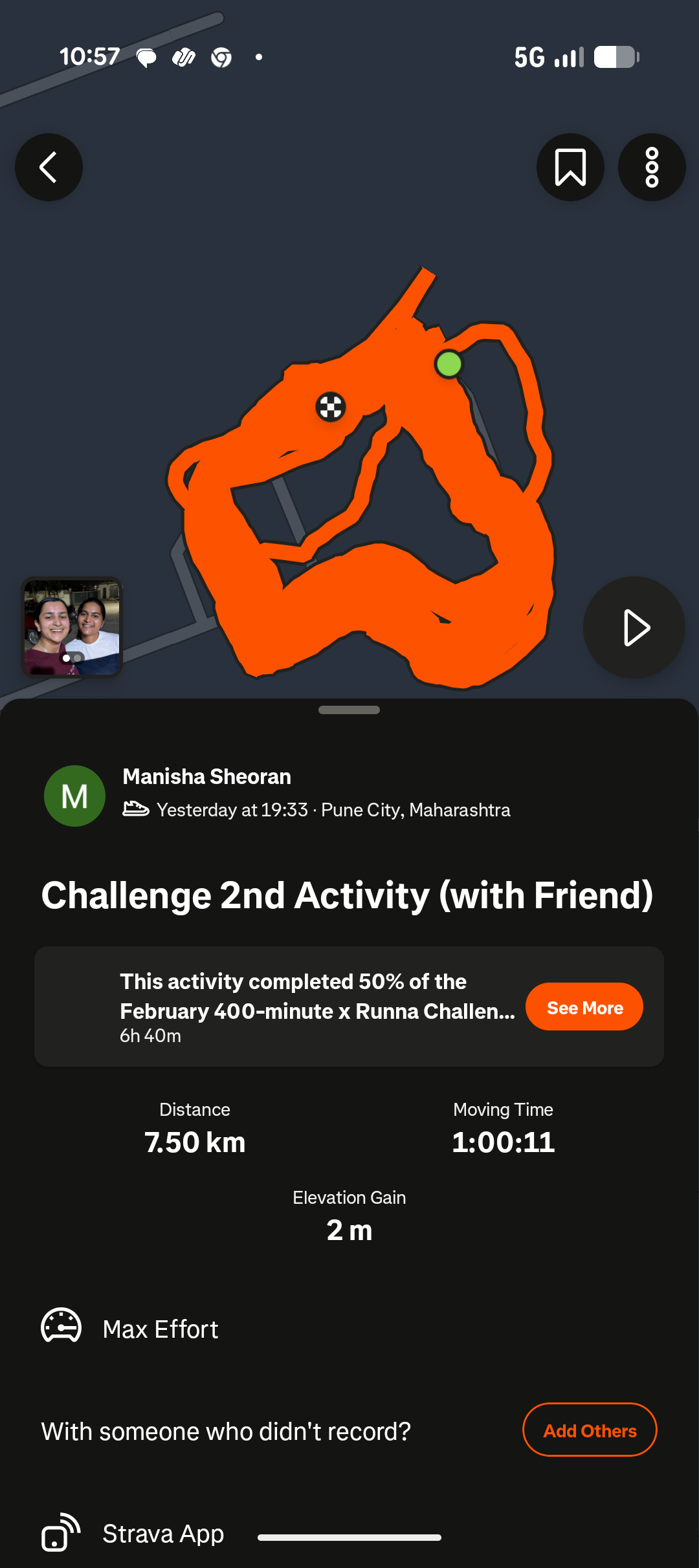The width and height of the screenshot is (699, 1568).
Task: Open the three-dot overflow menu
Action: click(x=652, y=168)
